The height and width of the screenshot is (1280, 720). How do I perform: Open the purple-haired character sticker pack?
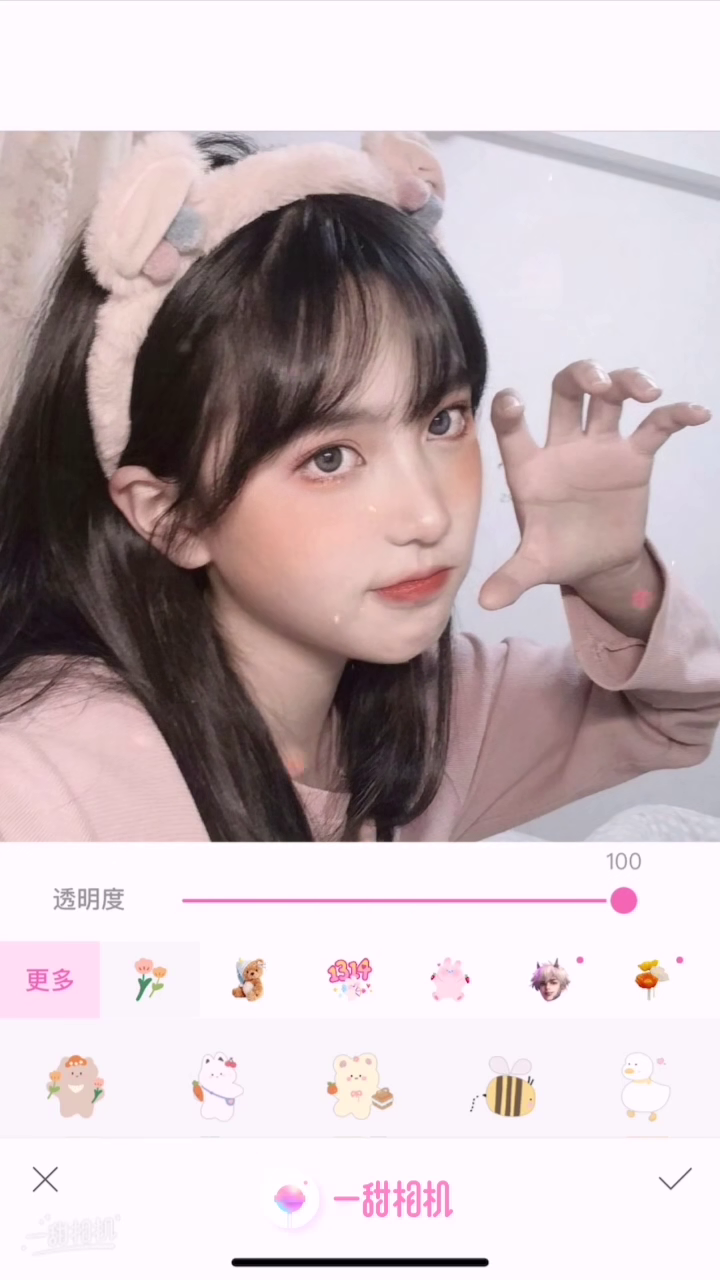click(x=549, y=980)
